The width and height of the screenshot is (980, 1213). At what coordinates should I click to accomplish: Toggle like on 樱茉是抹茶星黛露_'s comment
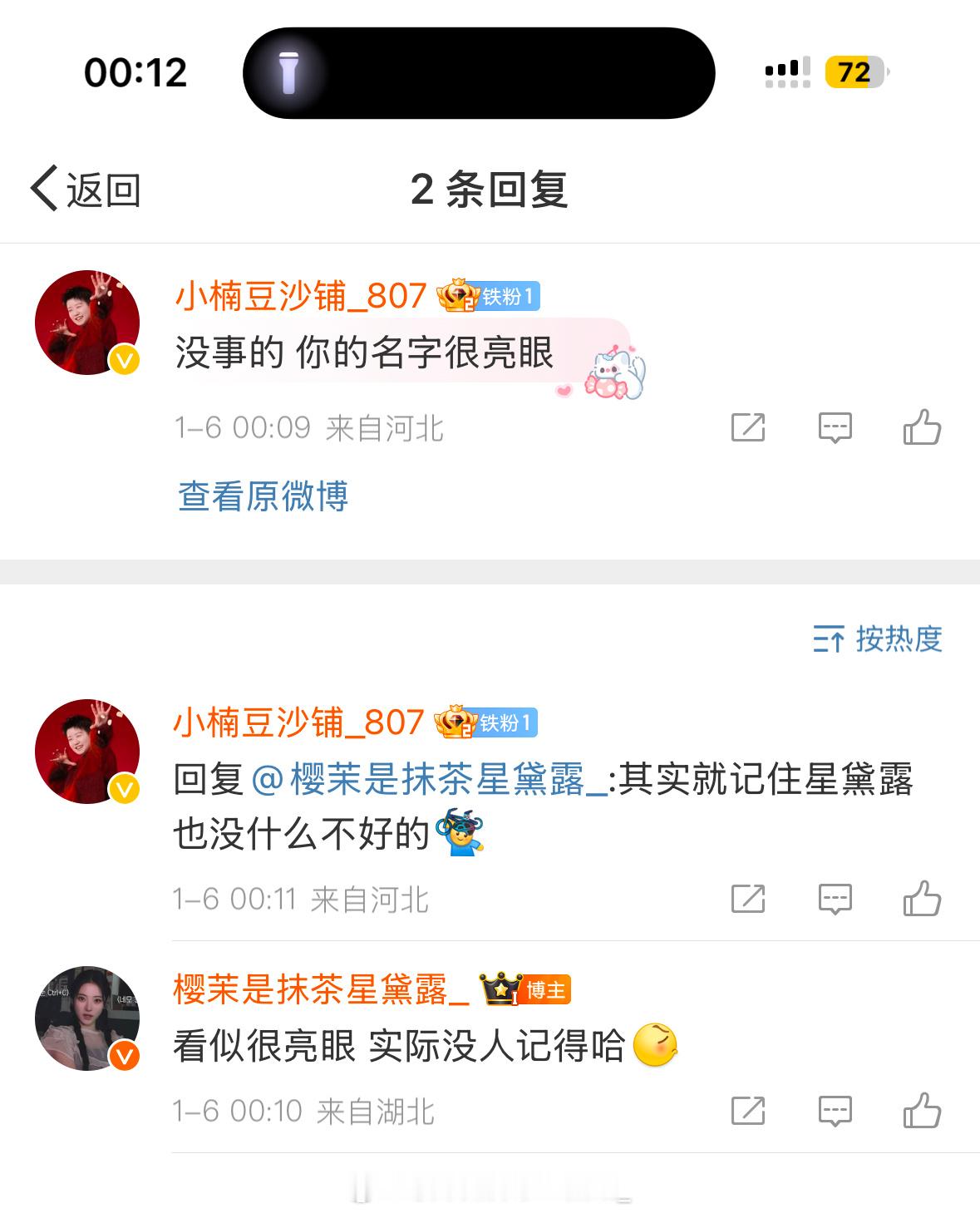923,1108
